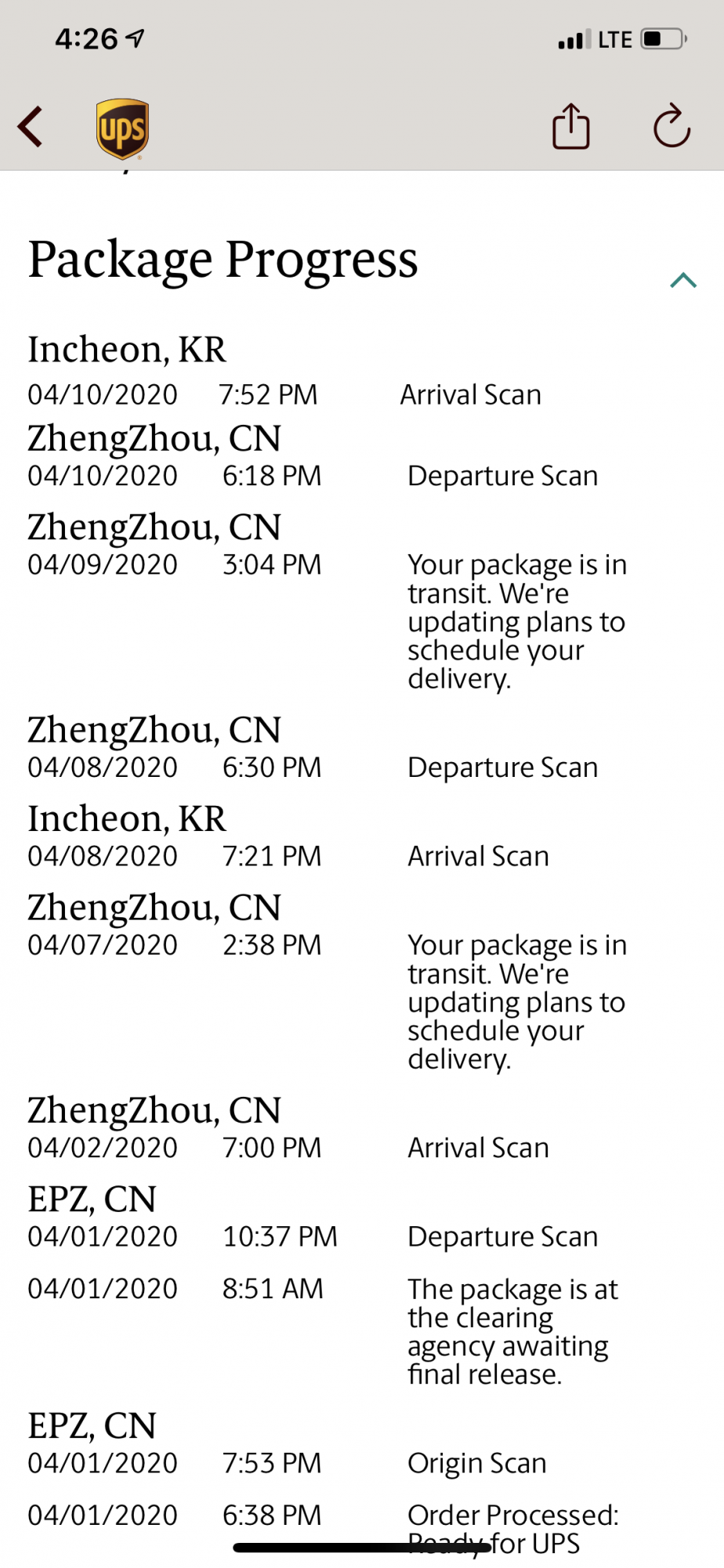Screen dimensions: 724x1568
Task: Go back using the arrow
Action: pos(31,127)
